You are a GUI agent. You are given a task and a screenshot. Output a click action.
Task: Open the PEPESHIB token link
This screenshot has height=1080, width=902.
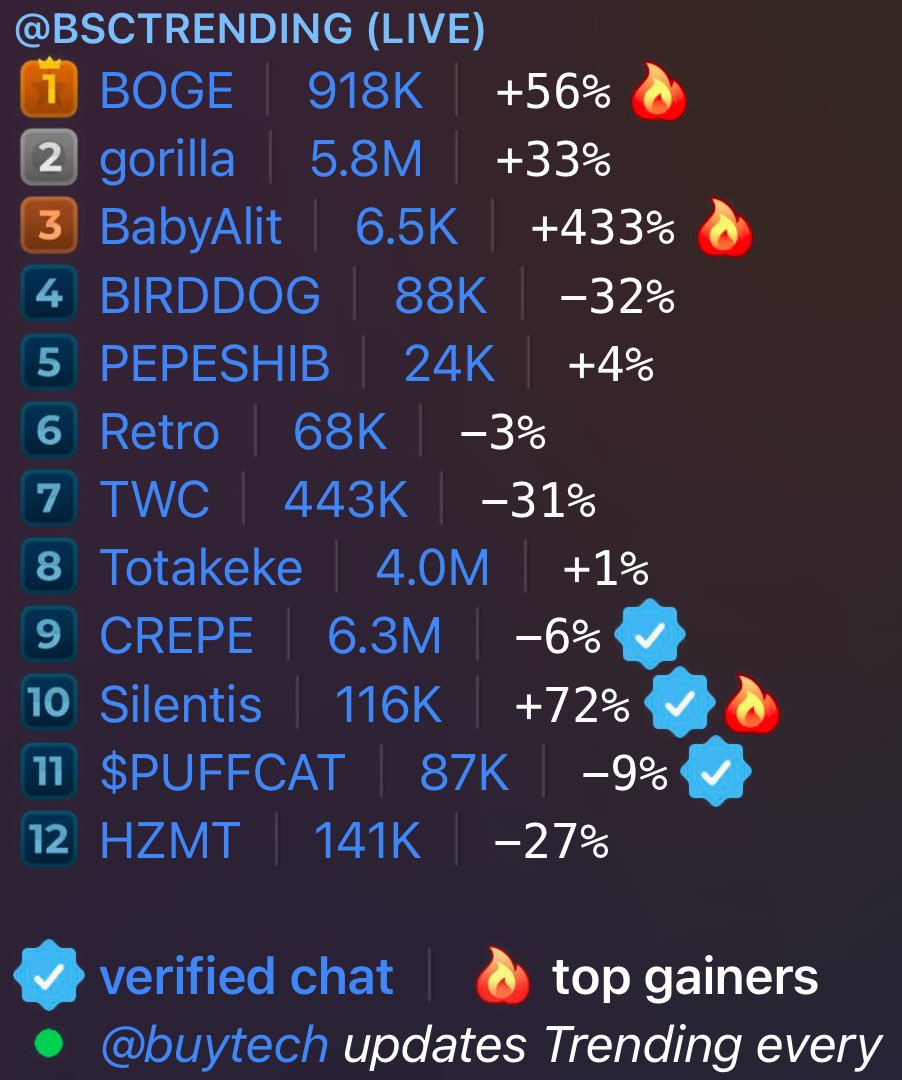(x=214, y=364)
